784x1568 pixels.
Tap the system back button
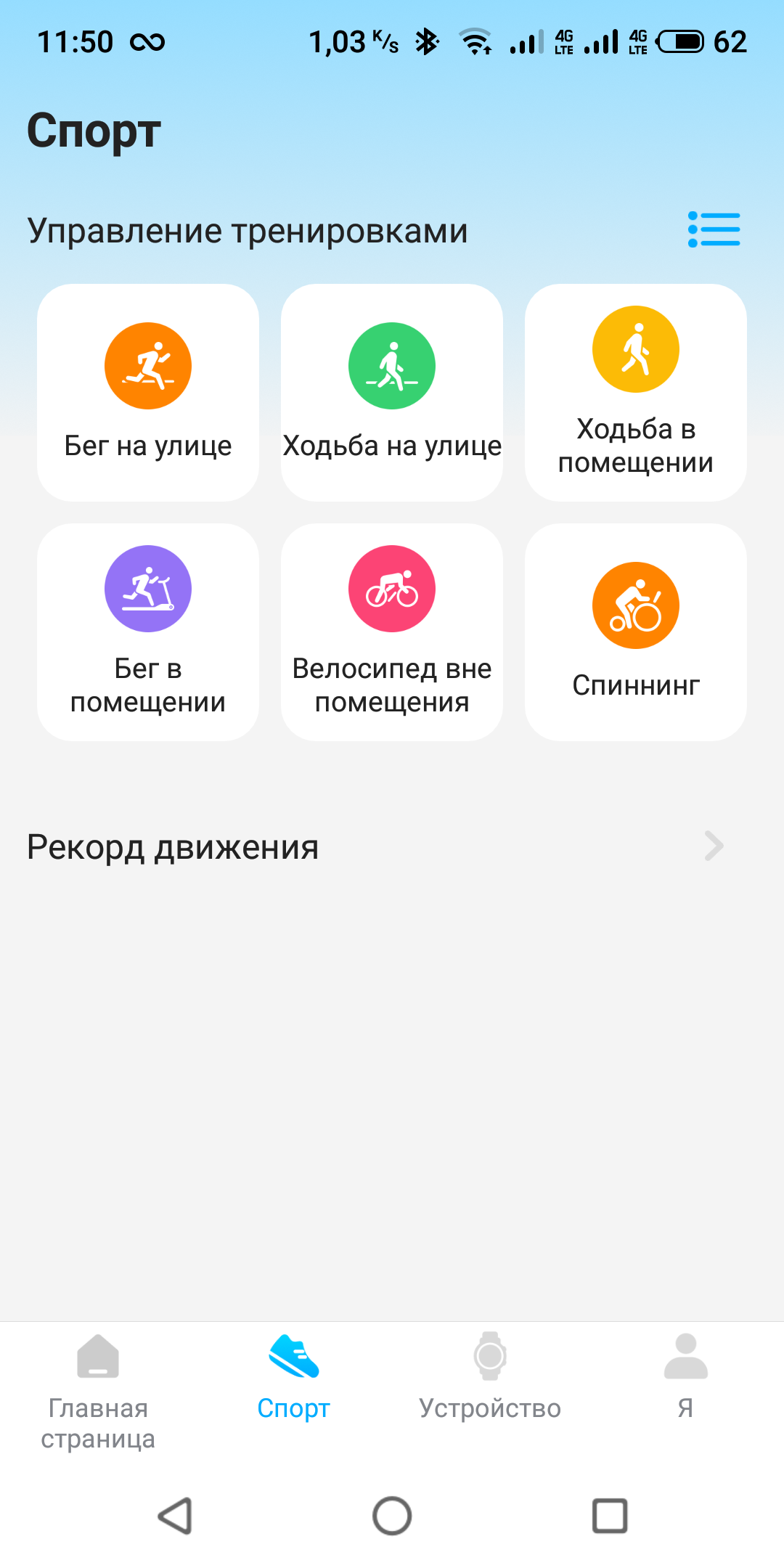[175, 1516]
